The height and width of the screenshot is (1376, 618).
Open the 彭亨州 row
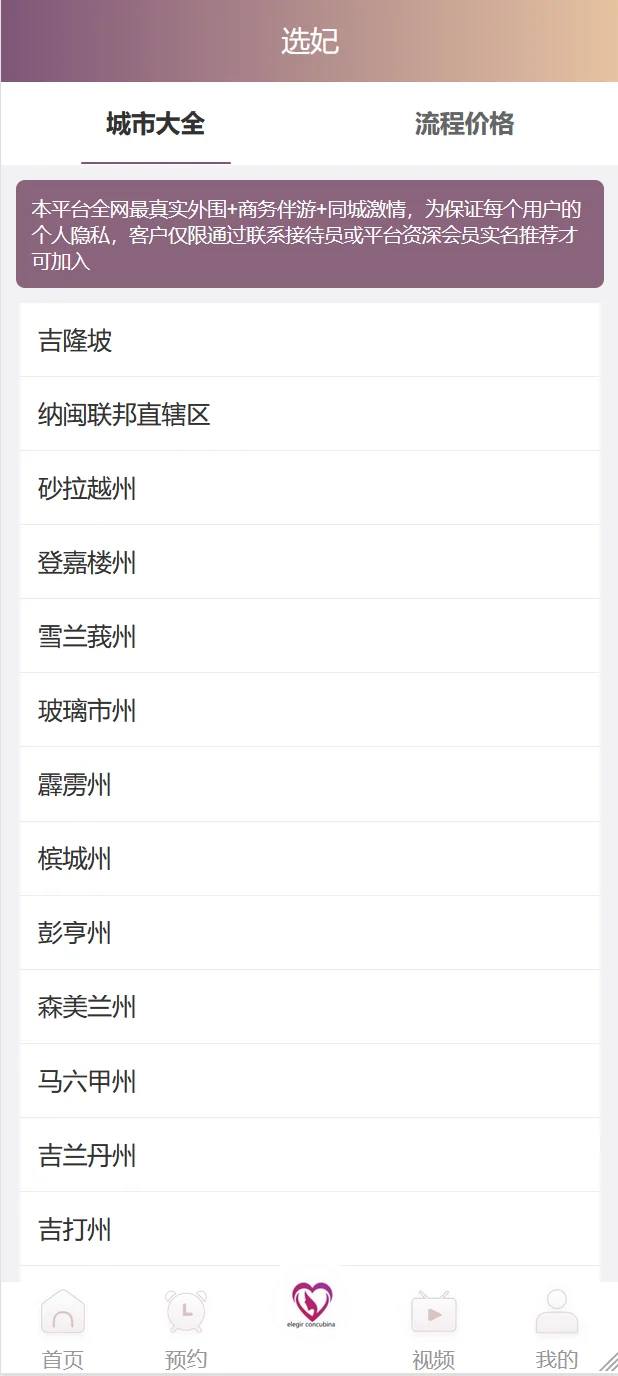309,933
